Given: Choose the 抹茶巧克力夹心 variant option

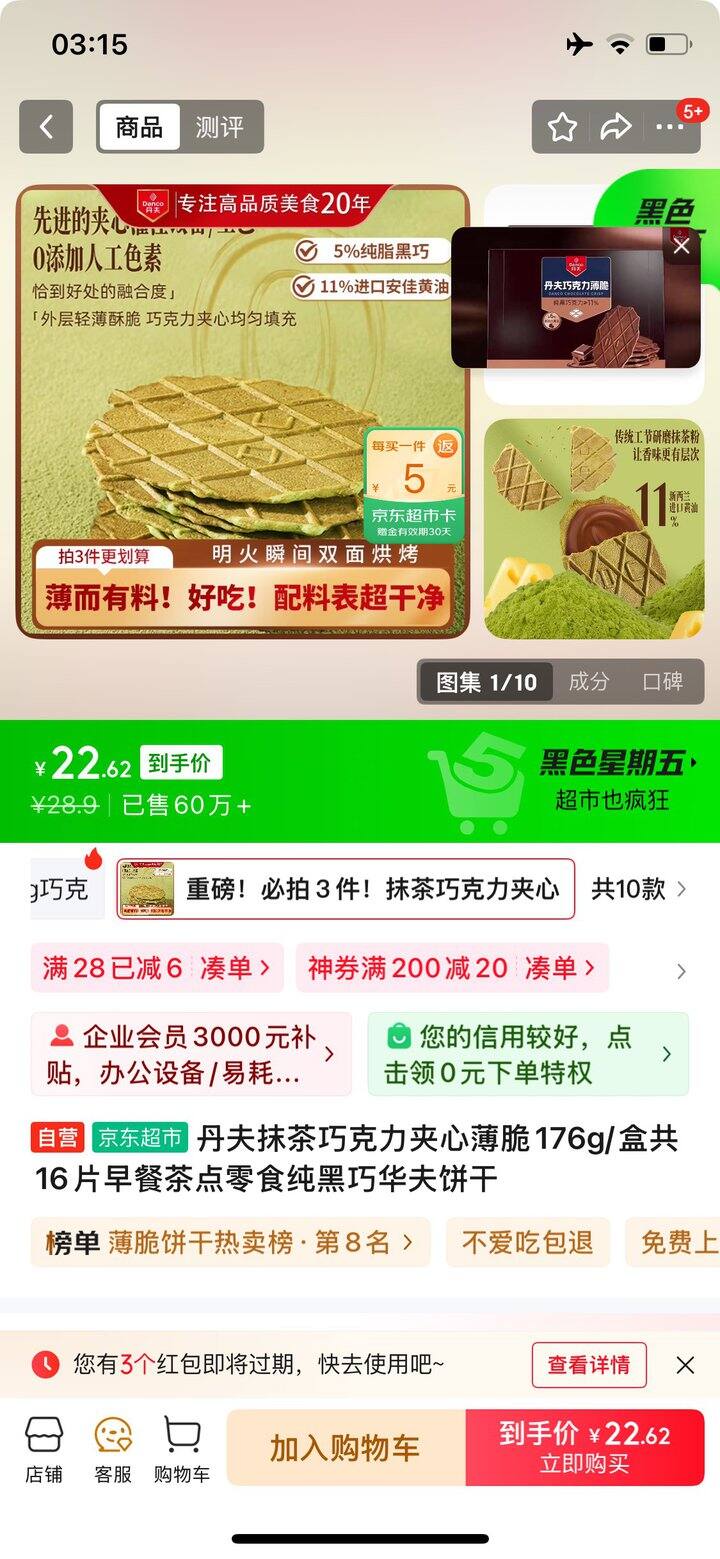Looking at the screenshot, I should (346, 889).
